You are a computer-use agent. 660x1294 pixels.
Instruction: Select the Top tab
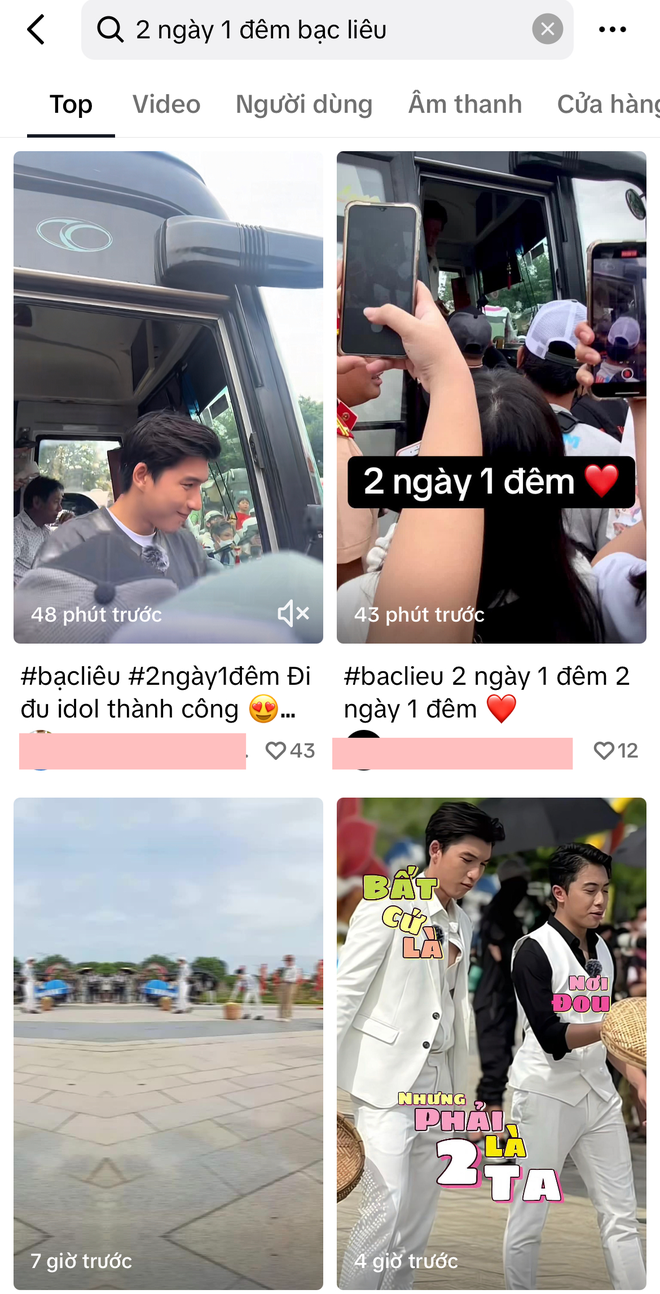tap(71, 104)
